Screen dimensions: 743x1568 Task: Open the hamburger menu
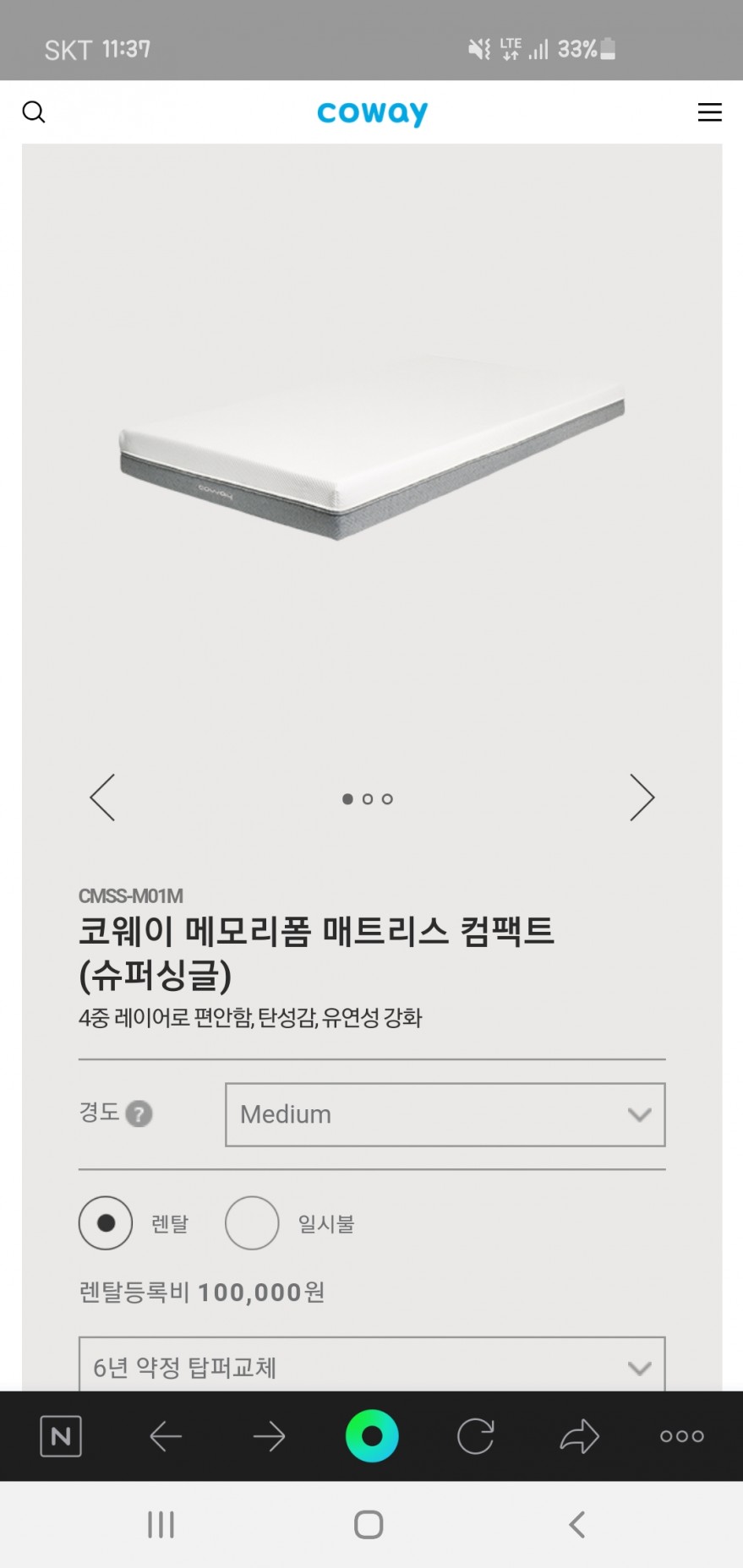point(709,112)
